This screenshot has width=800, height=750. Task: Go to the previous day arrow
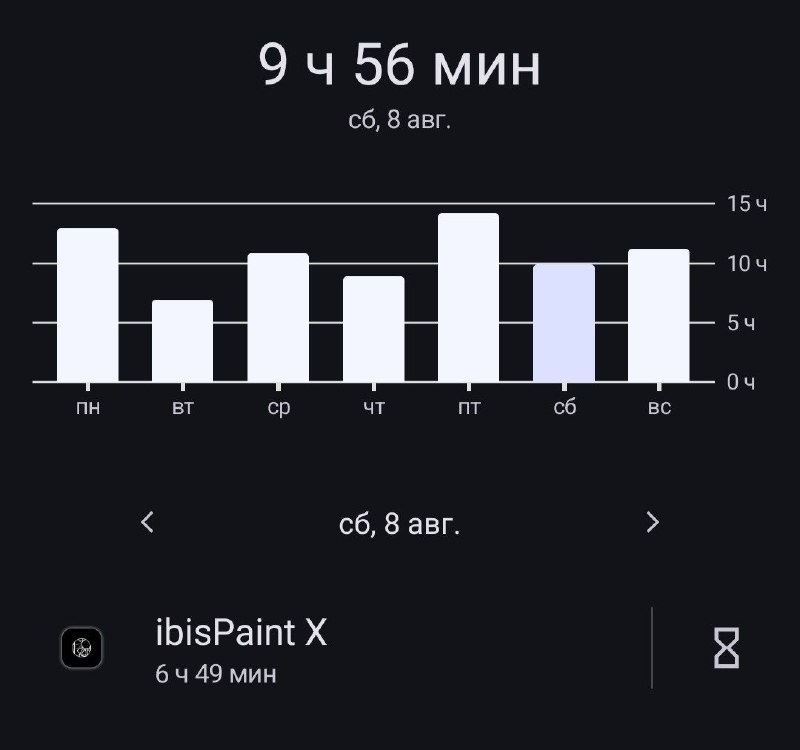point(147,522)
